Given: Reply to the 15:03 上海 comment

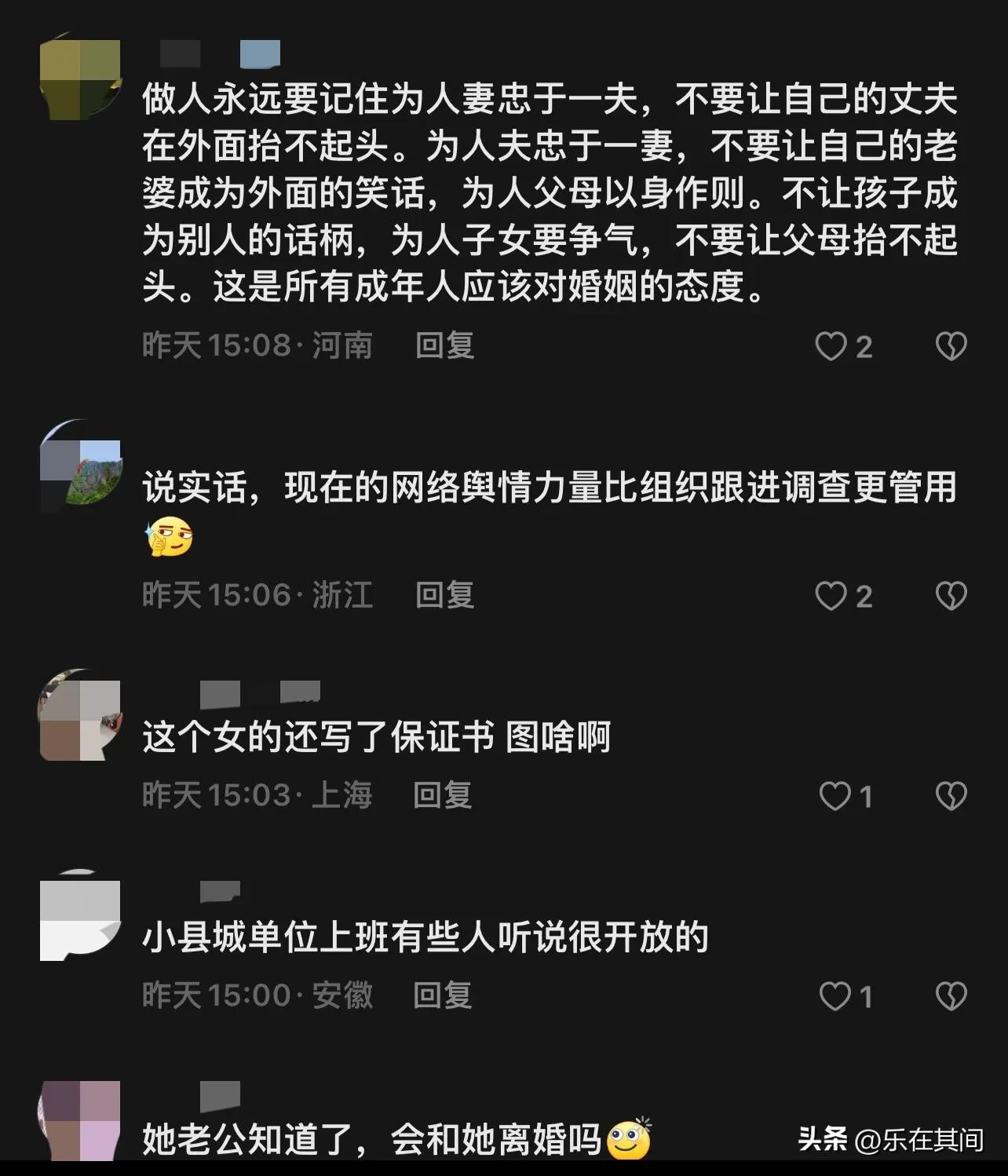Looking at the screenshot, I should click(443, 795).
